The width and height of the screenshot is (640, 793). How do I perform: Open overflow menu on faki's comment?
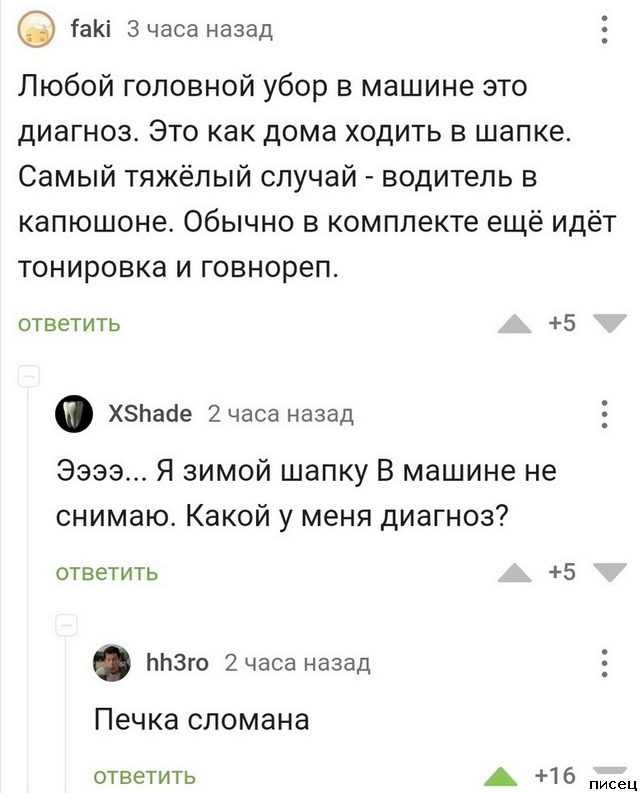605,30
